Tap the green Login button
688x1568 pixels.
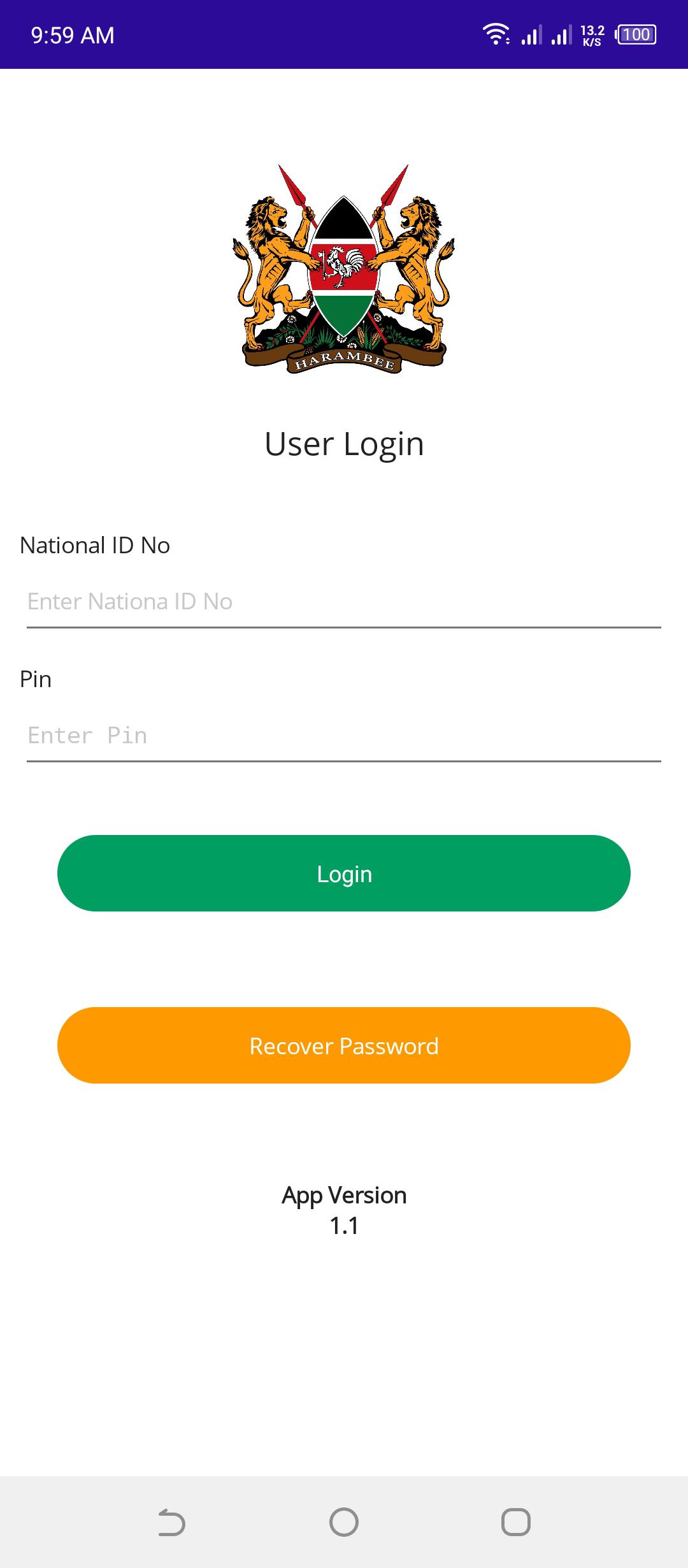[344, 873]
